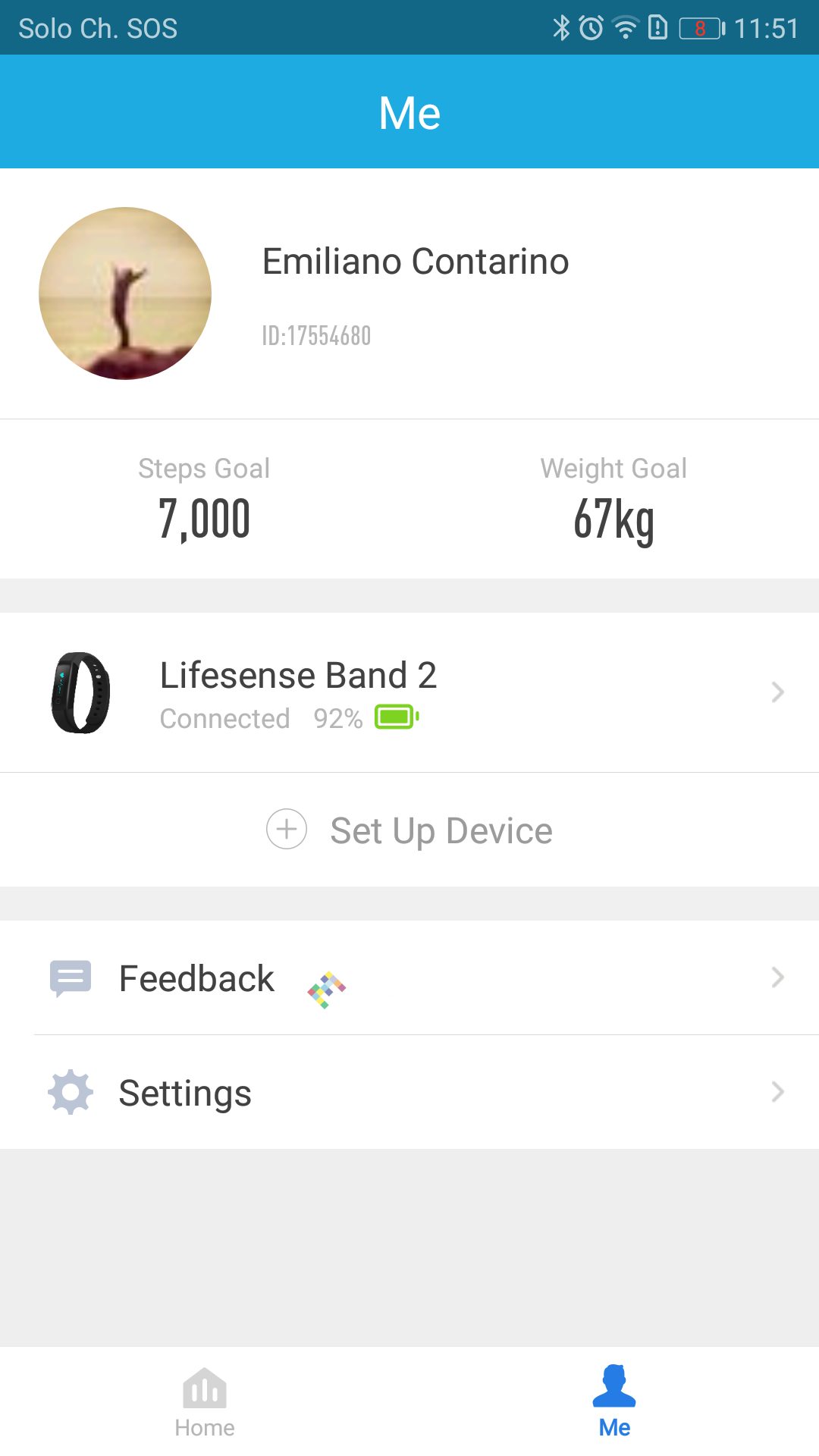Open the Feedback page
Screen dimensions: 819x1456
(x=409, y=978)
